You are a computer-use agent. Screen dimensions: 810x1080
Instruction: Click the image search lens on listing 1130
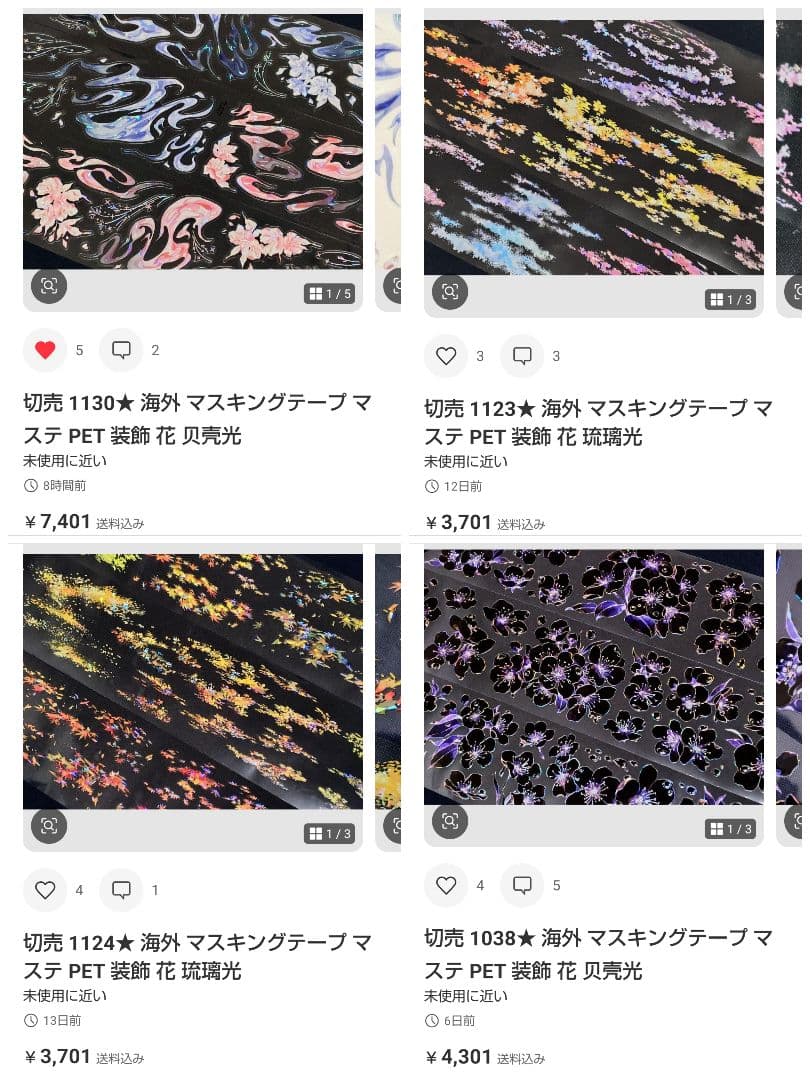(x=49, y=287)
